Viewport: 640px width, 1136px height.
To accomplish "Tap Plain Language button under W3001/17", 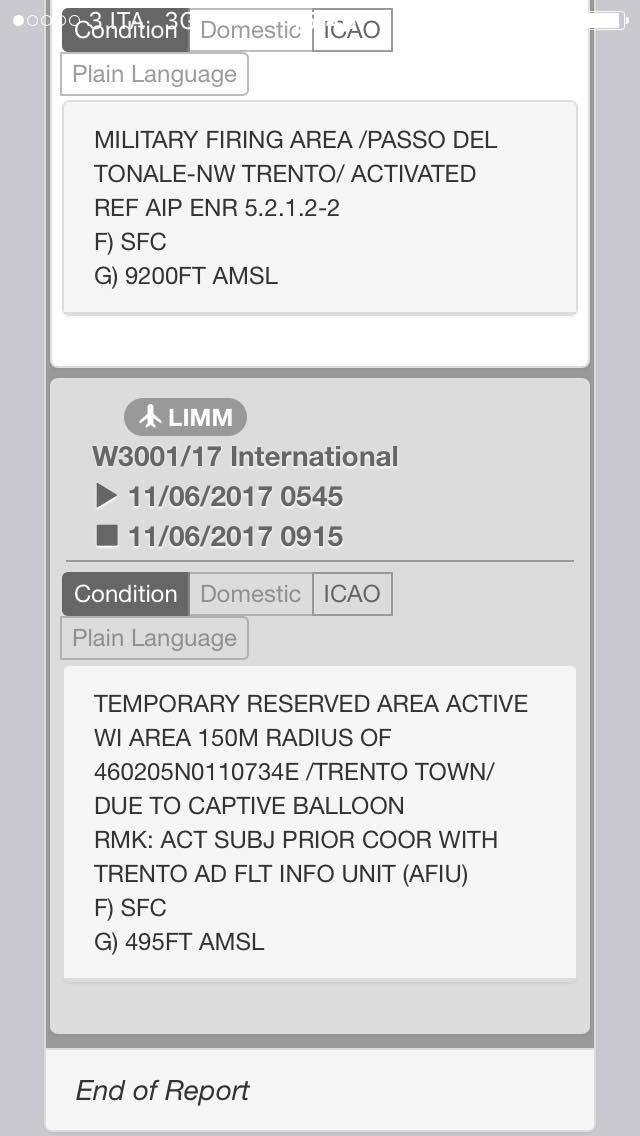I will click(154, 638).
